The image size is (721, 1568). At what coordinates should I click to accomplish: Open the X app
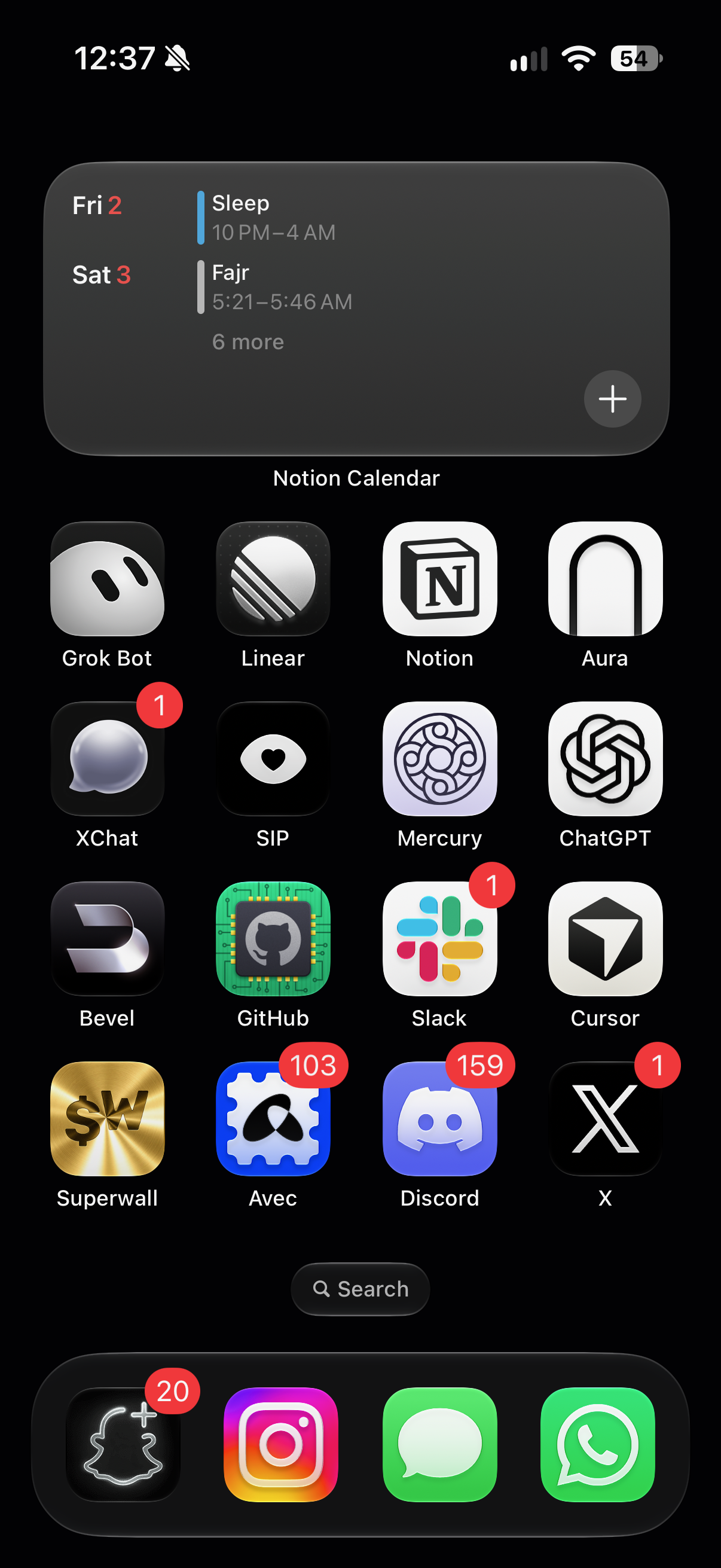tap(606, 1119)
